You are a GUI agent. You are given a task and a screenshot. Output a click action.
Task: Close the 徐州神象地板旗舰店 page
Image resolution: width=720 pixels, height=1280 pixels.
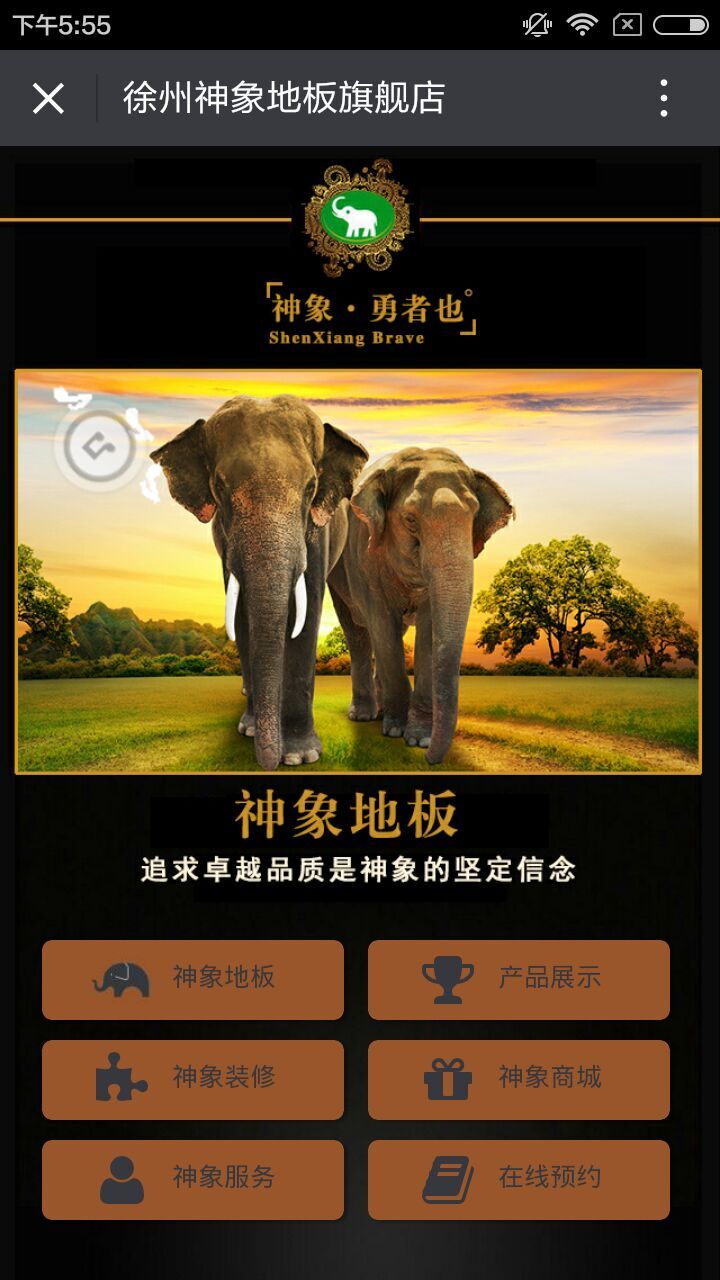(48, 98)
